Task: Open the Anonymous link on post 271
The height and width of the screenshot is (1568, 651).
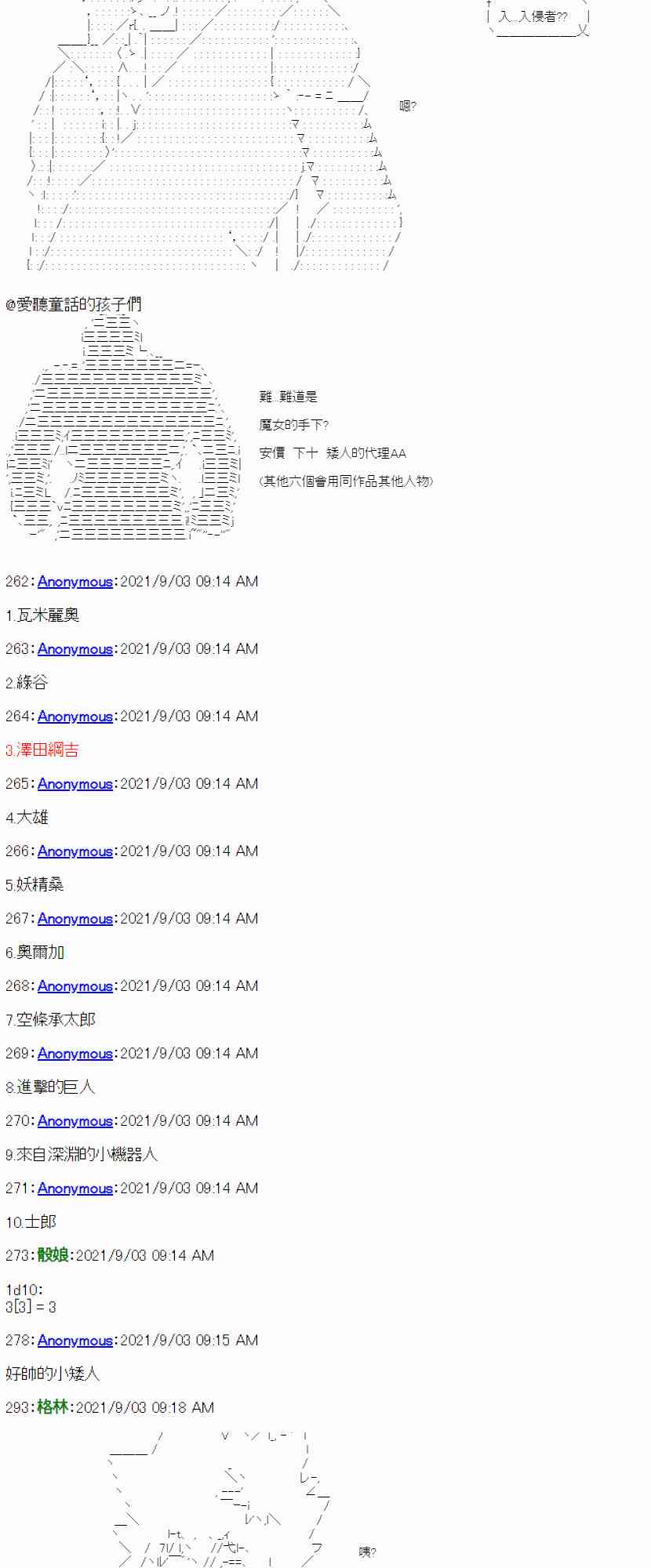Action: click(x=75, y=1189)
